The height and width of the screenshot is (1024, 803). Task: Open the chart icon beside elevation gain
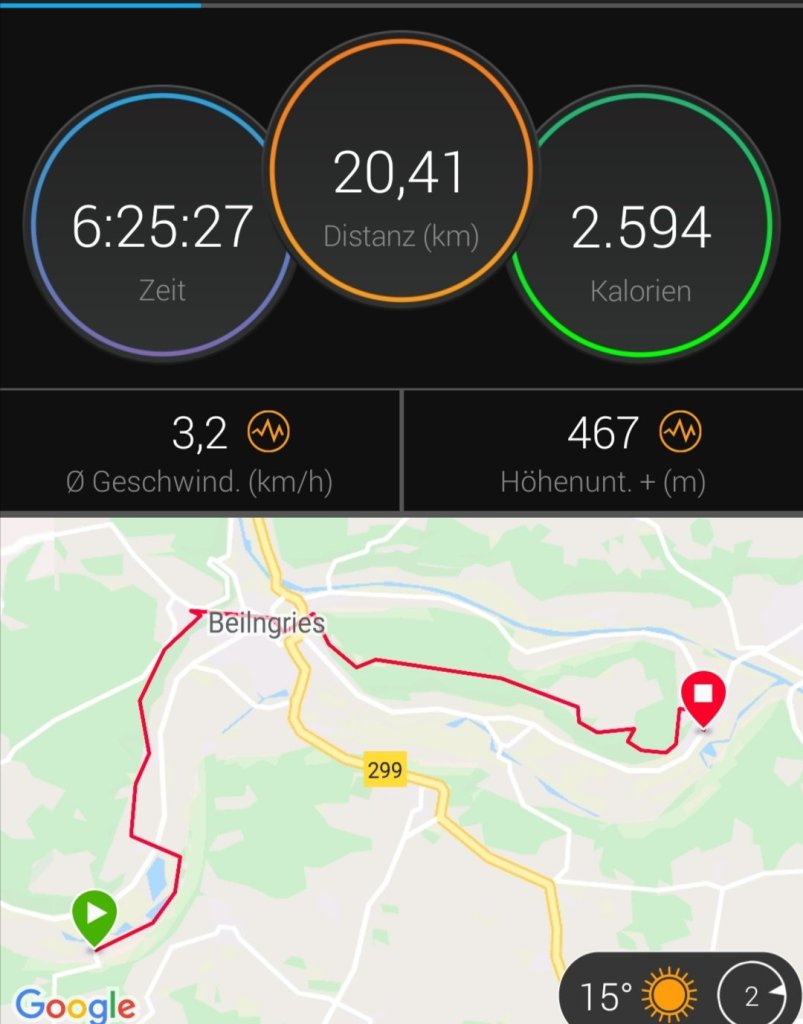[x=680, y=433]
